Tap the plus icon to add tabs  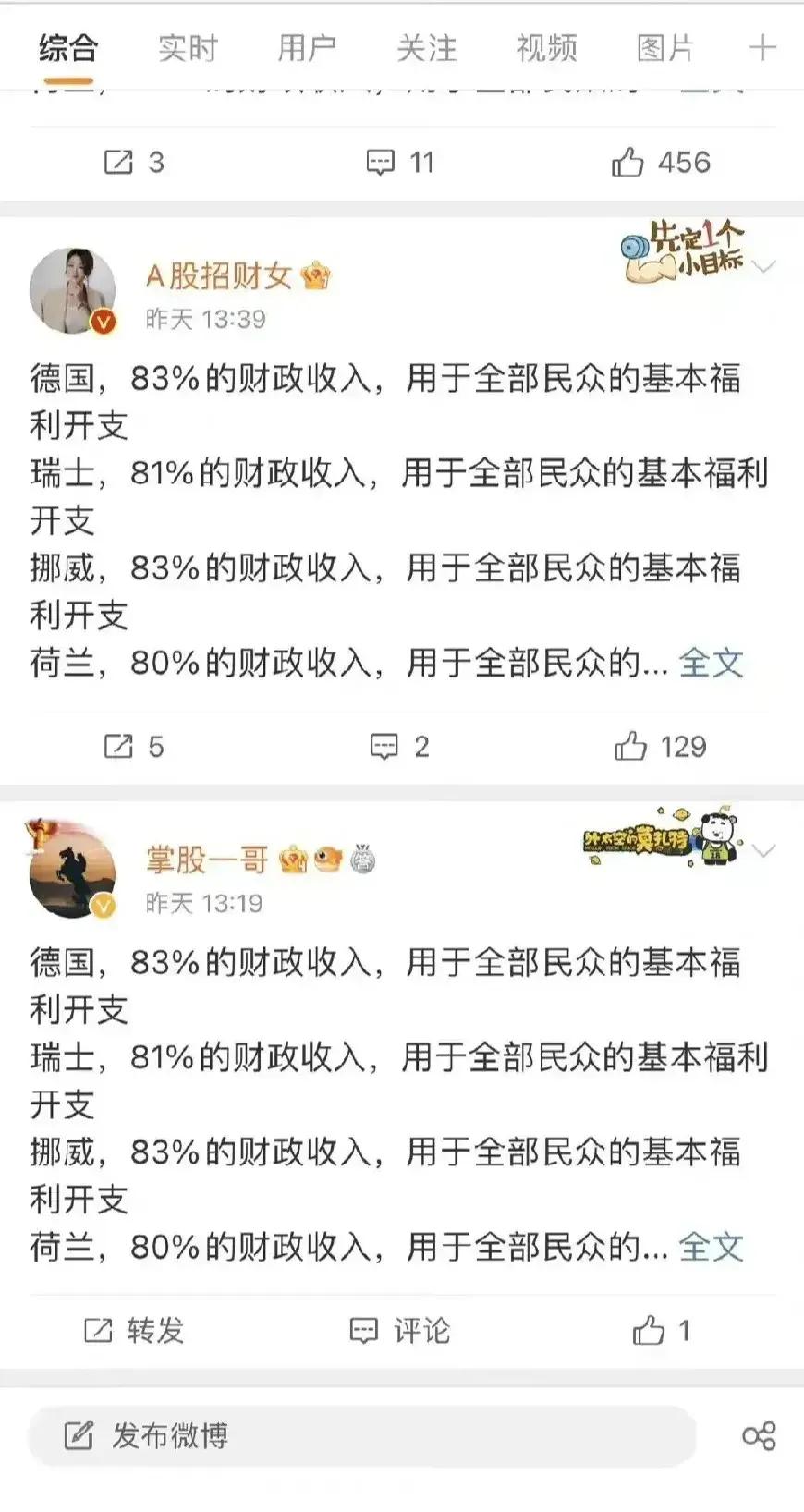[762, 48]
